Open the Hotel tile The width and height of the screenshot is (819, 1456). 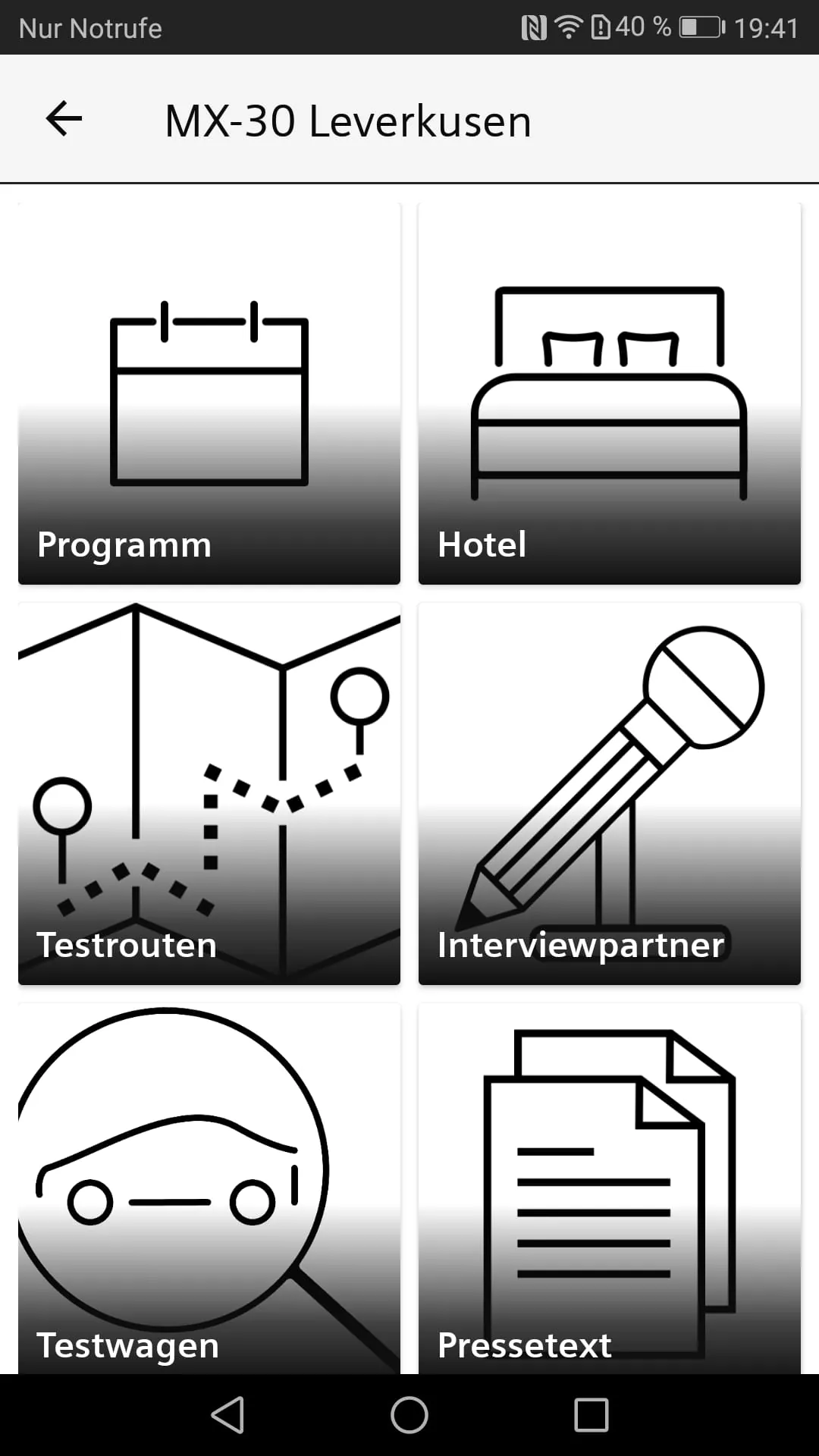coord(609,394)
